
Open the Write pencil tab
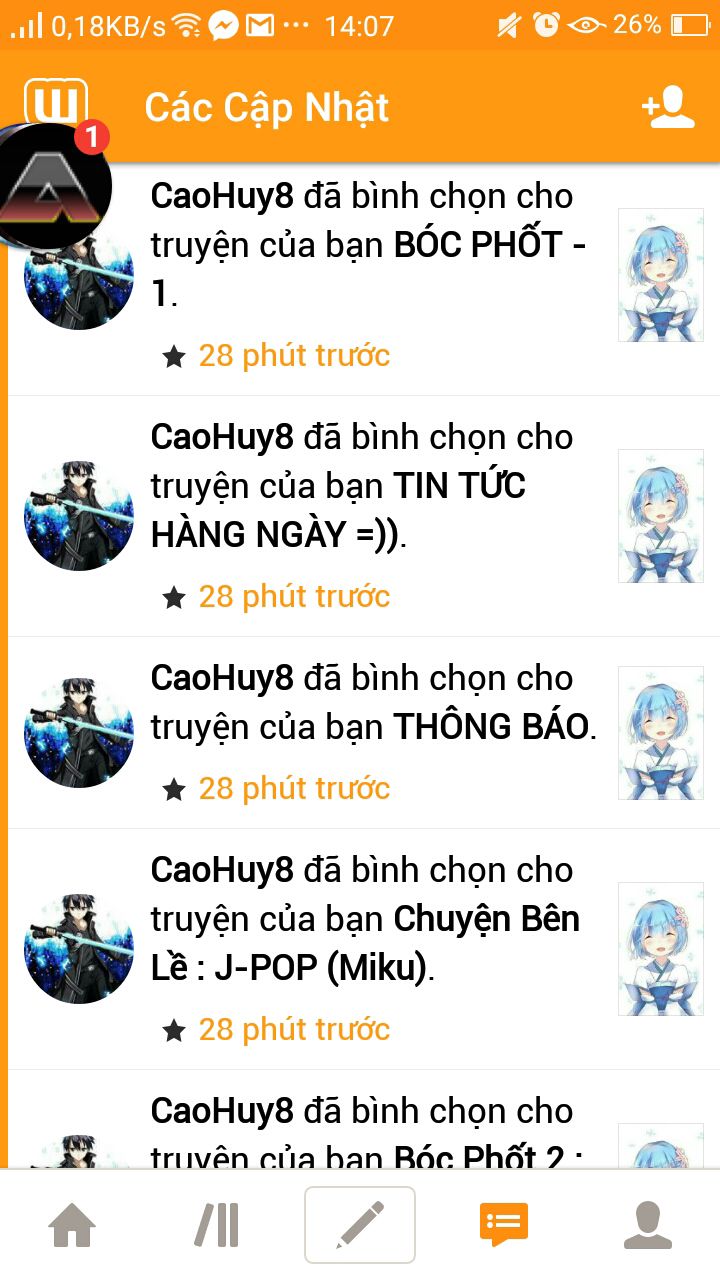(x=360, y=1225)
